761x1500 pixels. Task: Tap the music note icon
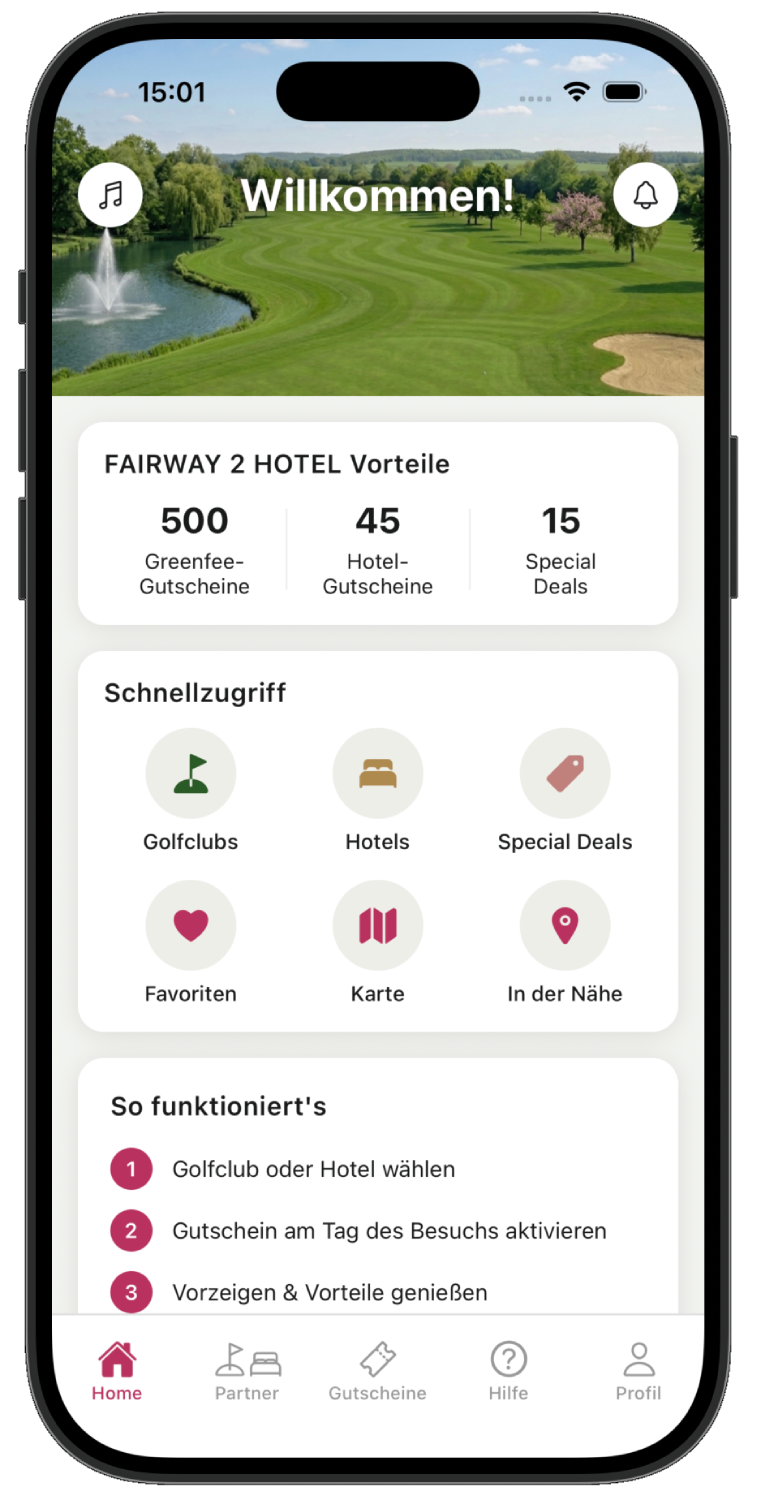110,195
